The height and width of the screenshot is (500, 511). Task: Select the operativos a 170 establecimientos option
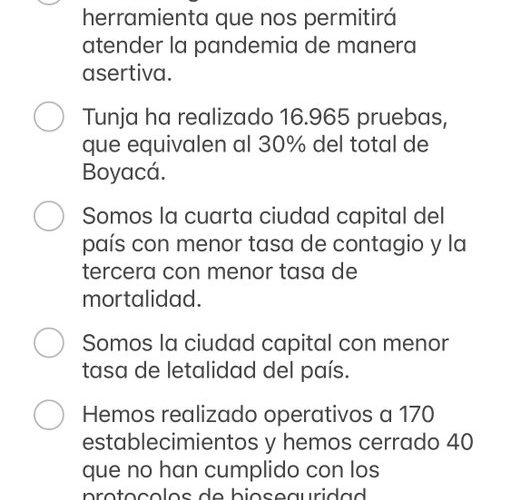pos(49,415)
